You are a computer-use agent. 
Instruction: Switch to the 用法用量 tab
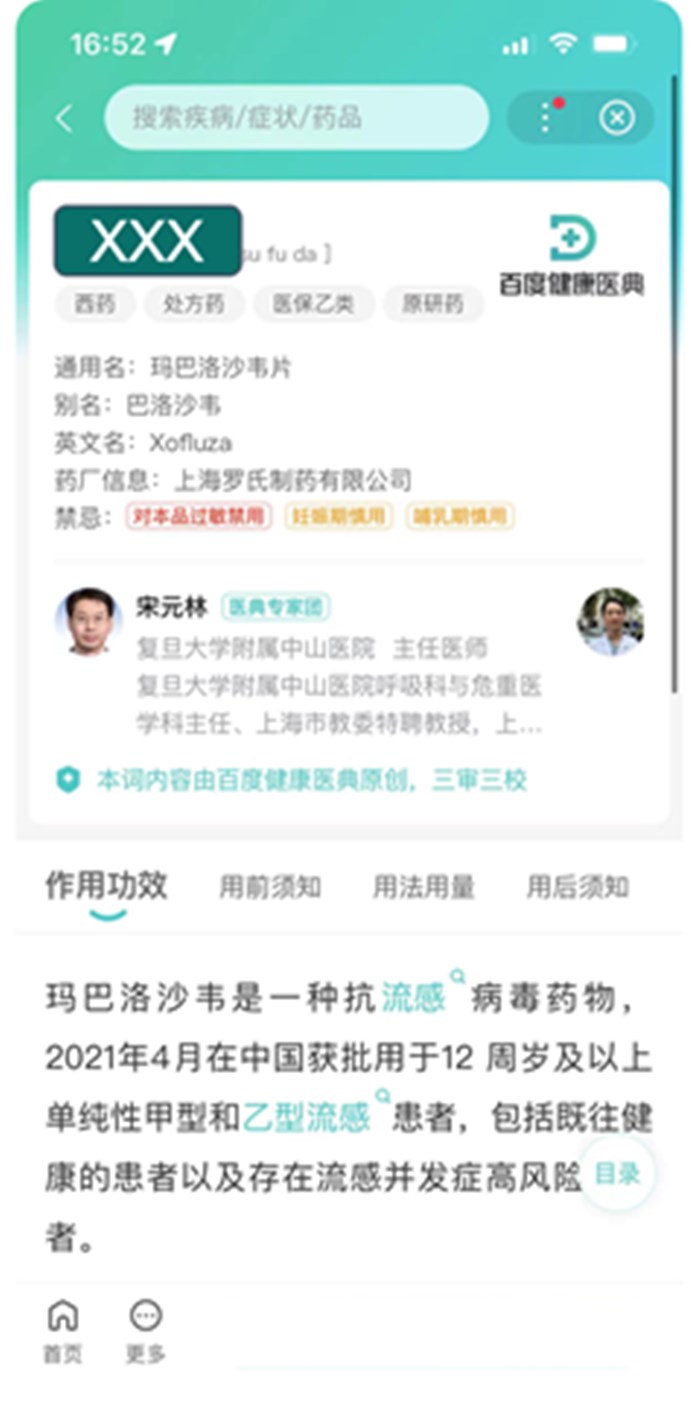click(x=423, y=886)
